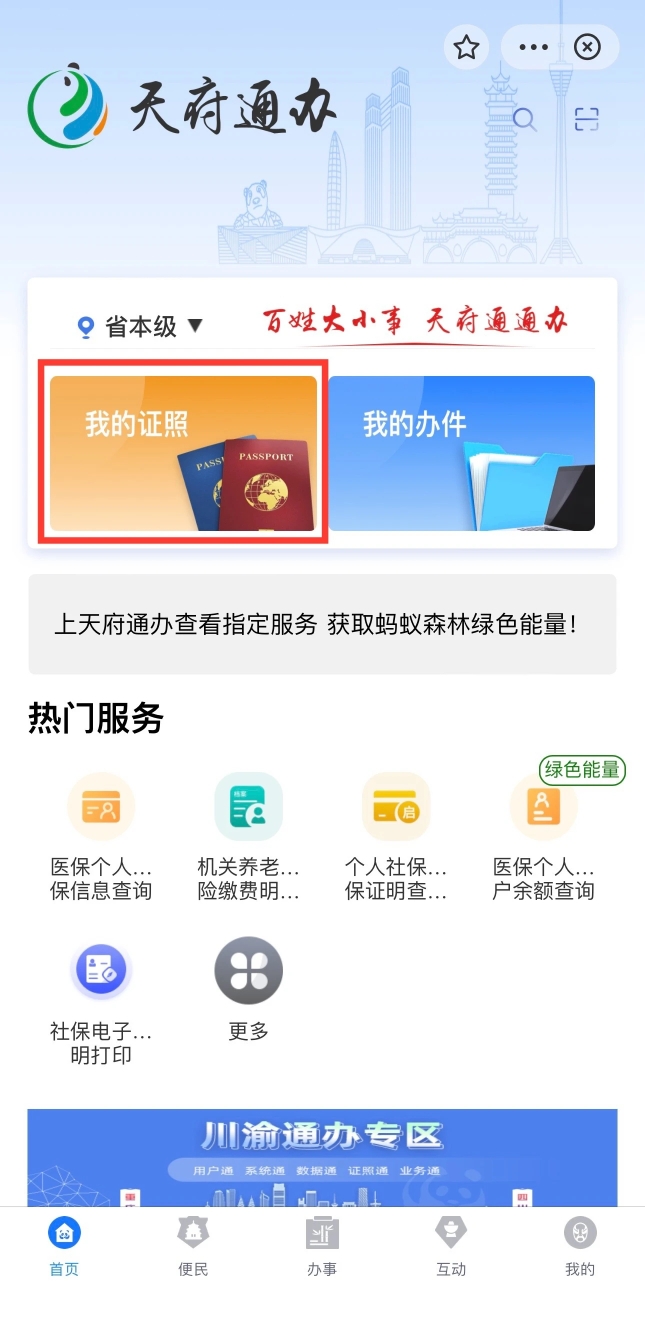The image size is (645, 1332).
Task: Open the 我的证照 card
Action: coord(184,453)
